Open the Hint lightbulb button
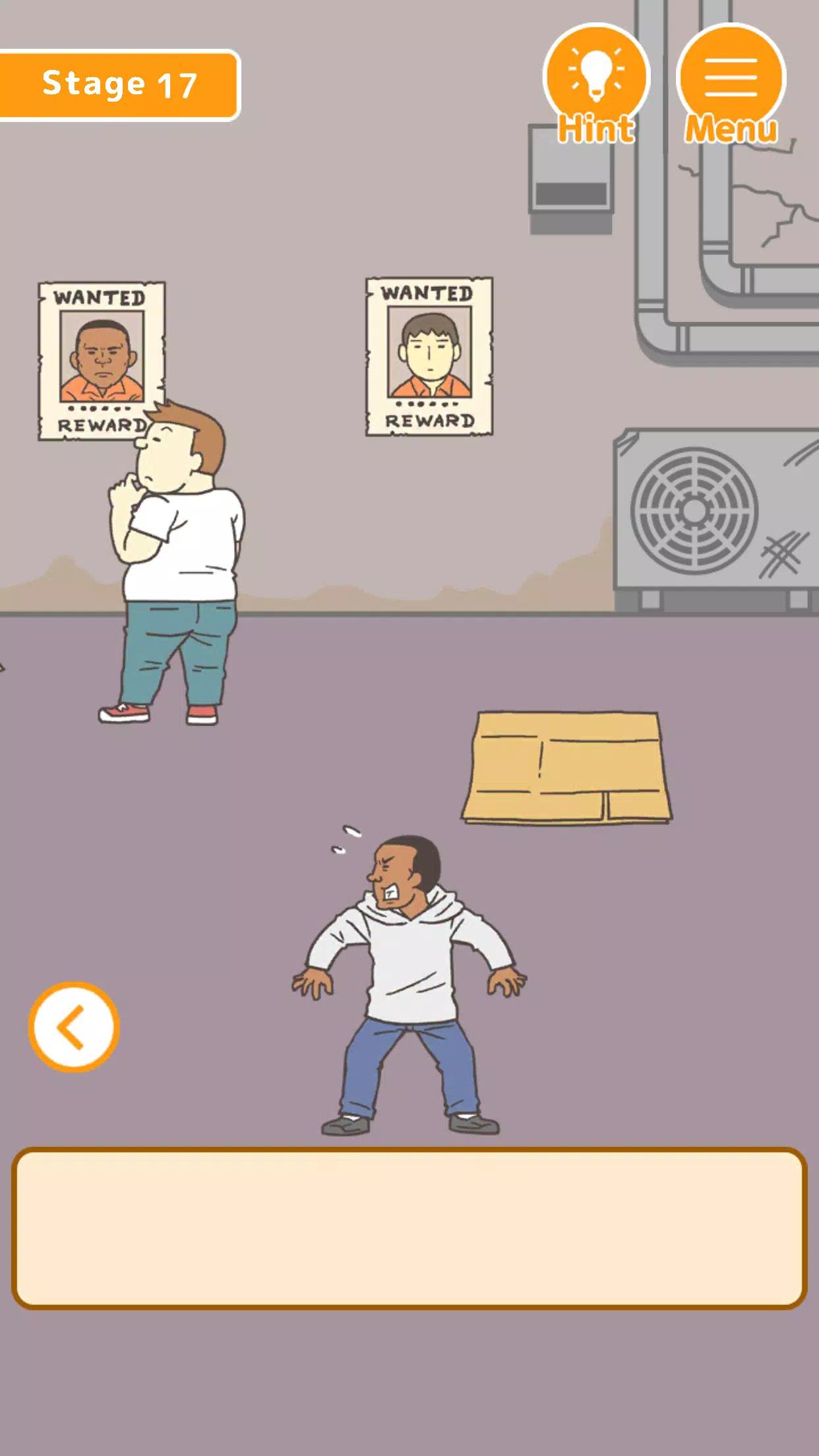The width and height of the screenshot is (819, 1456). [597, 82]
